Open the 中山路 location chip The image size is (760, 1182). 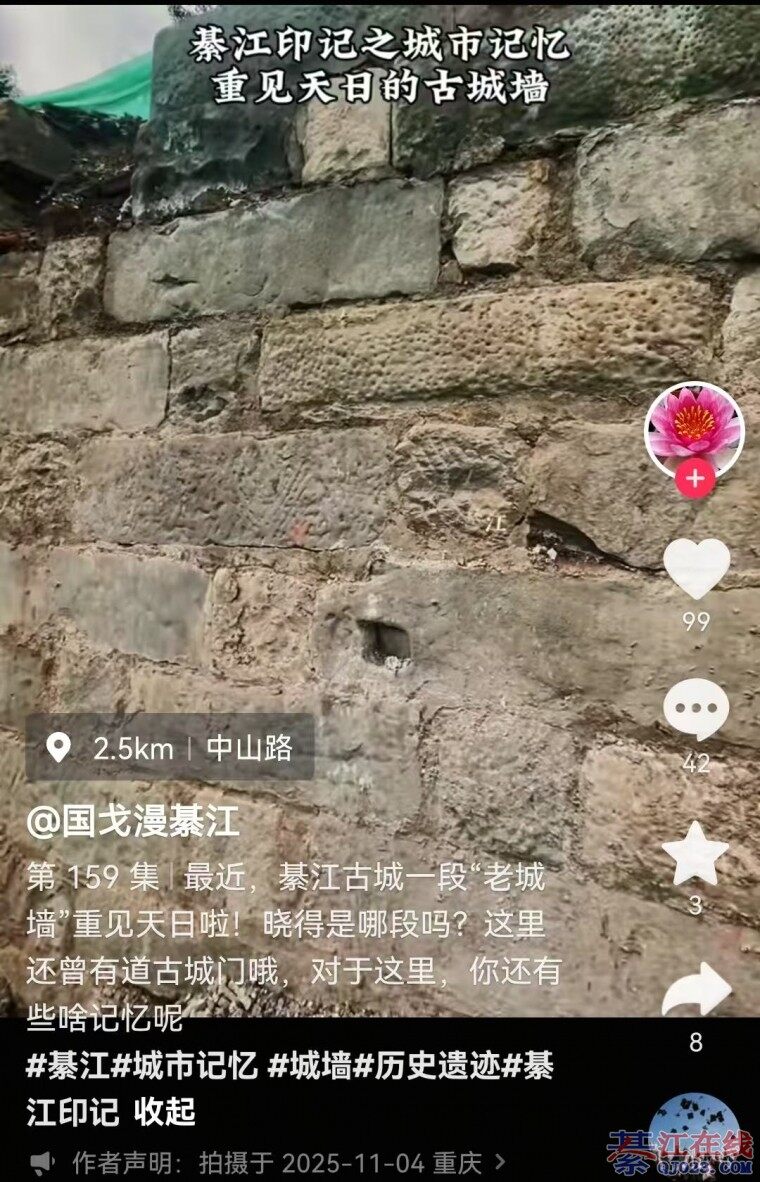click(x=170, y=748)
